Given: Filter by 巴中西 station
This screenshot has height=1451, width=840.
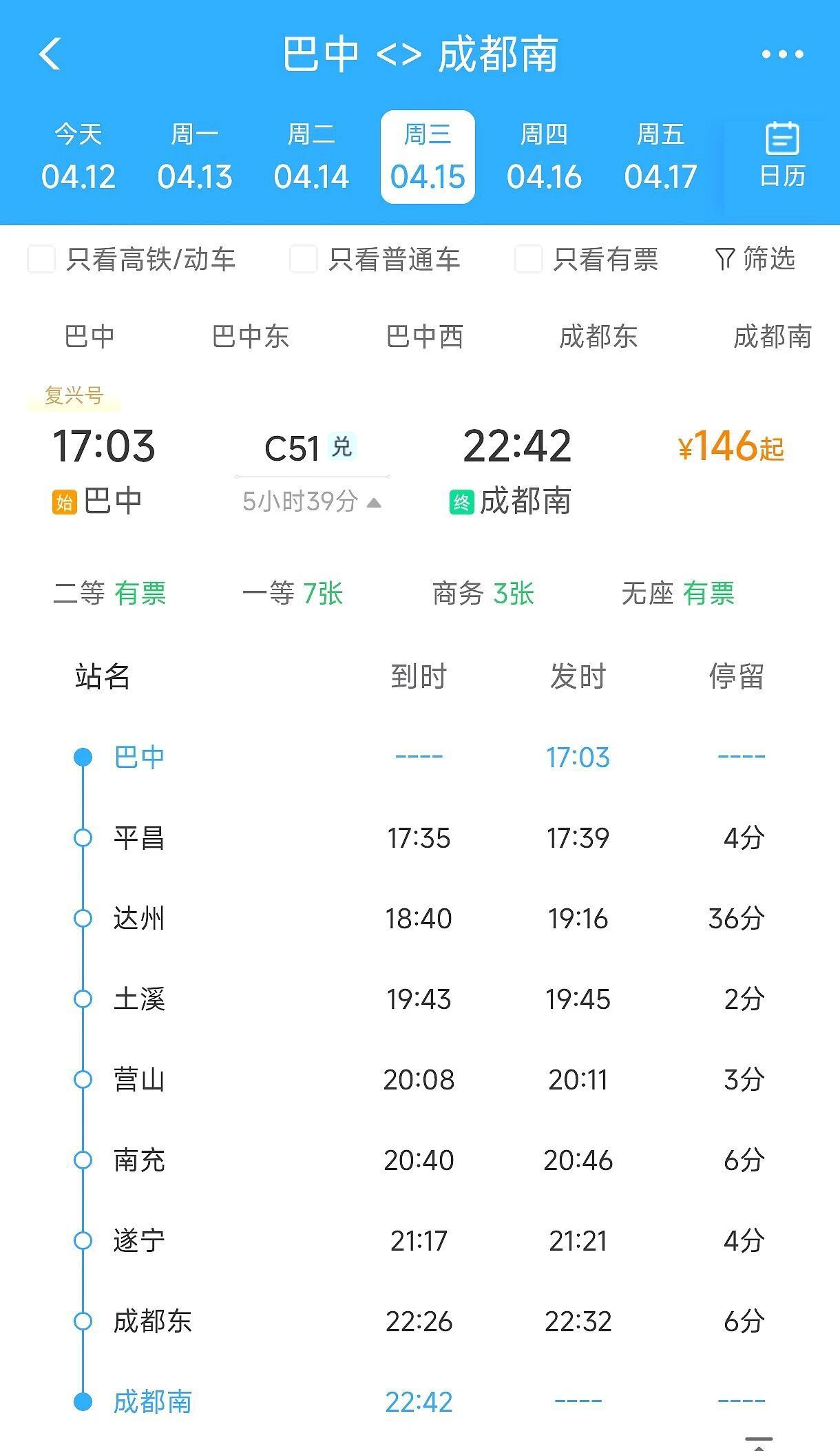Looking at the screenshot, I should [424, 337].
